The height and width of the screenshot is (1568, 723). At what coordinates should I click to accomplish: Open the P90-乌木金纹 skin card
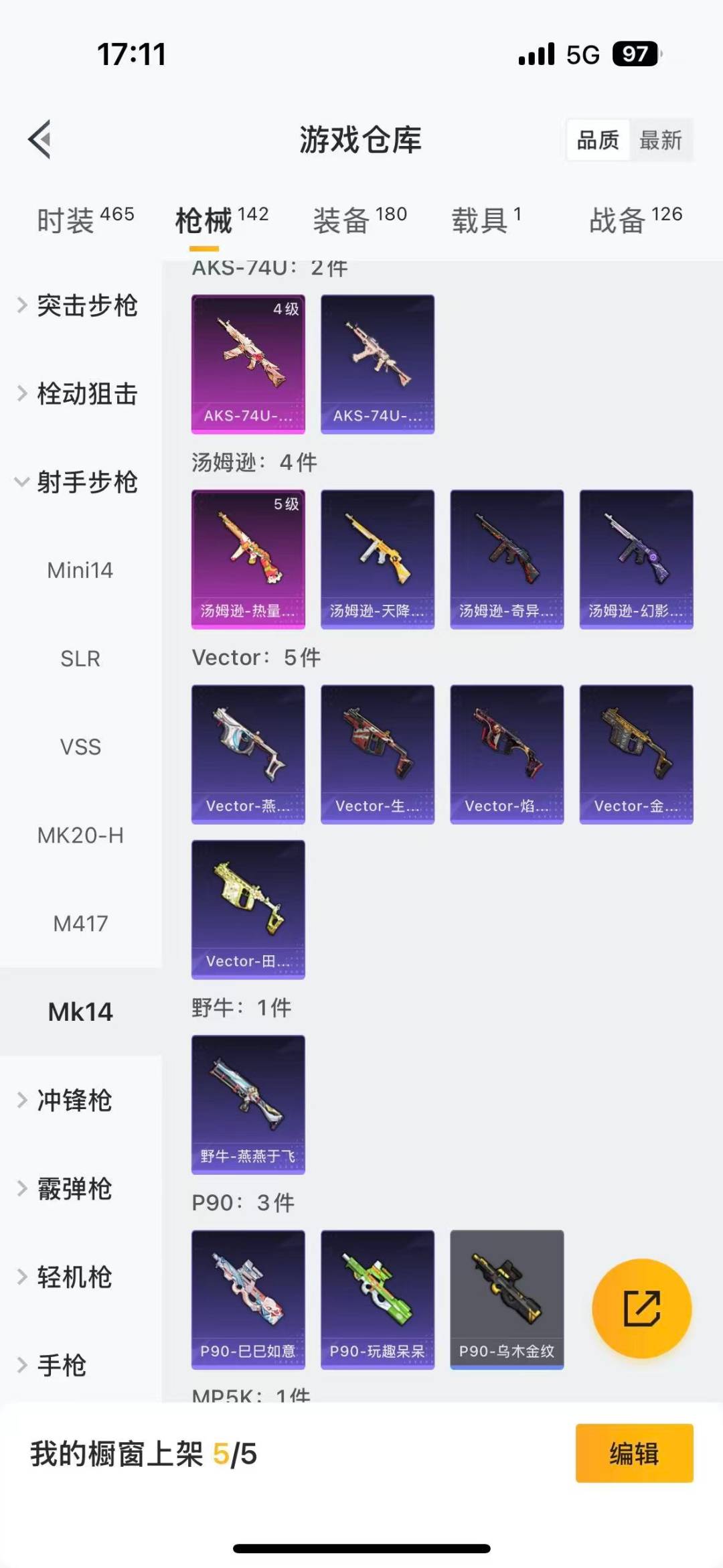tap(507, 1299)
